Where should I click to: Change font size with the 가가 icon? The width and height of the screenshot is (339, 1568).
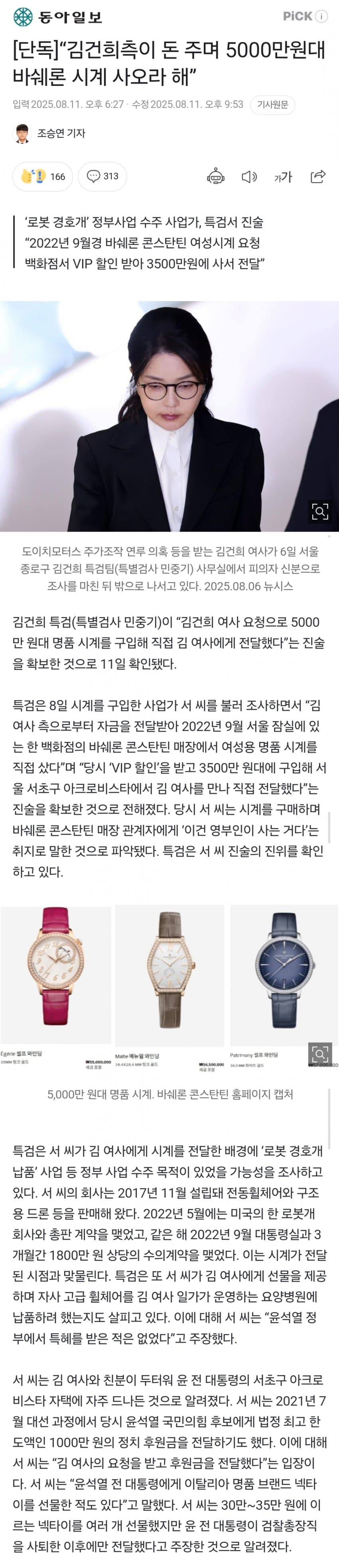pos(282,177)
